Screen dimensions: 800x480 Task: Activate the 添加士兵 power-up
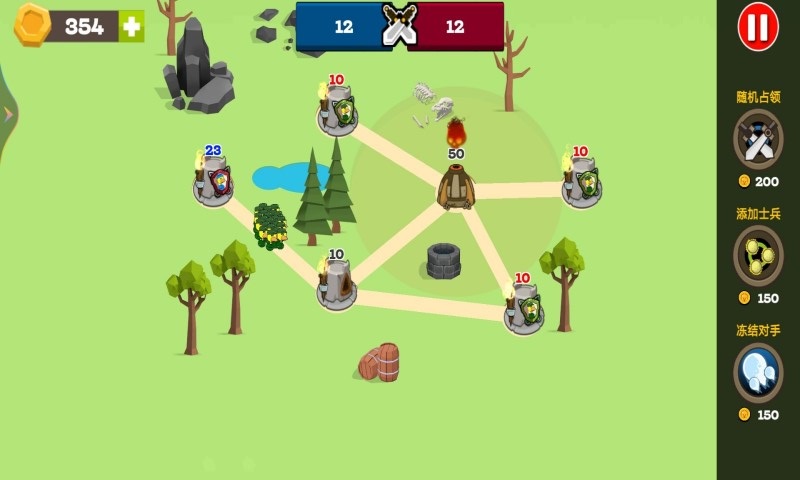757,256
